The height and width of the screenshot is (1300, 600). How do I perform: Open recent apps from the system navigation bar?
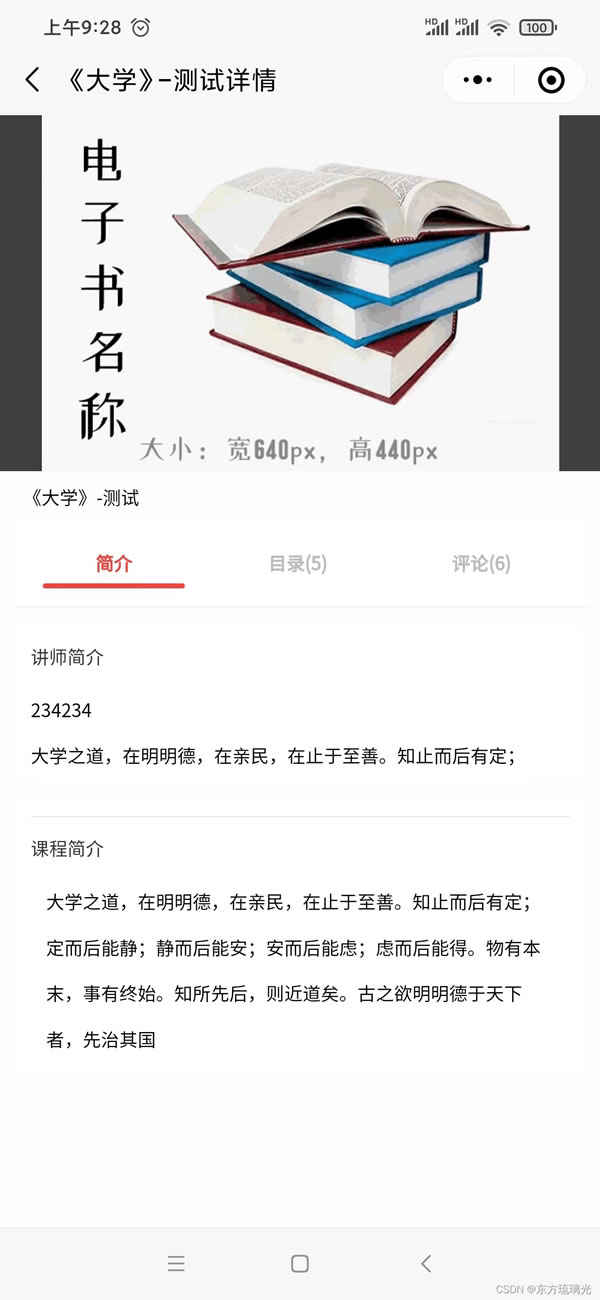click(176, 1263)
